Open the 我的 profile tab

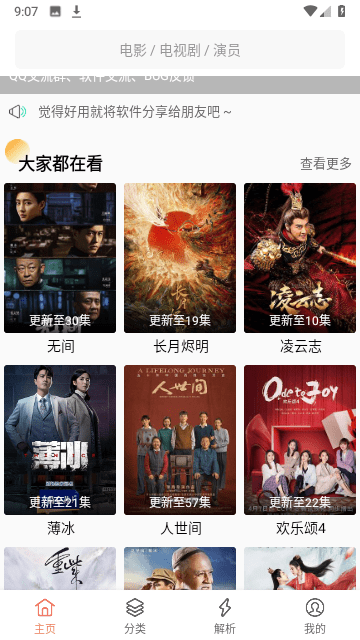pyautogui.click(x=315, y=616)
